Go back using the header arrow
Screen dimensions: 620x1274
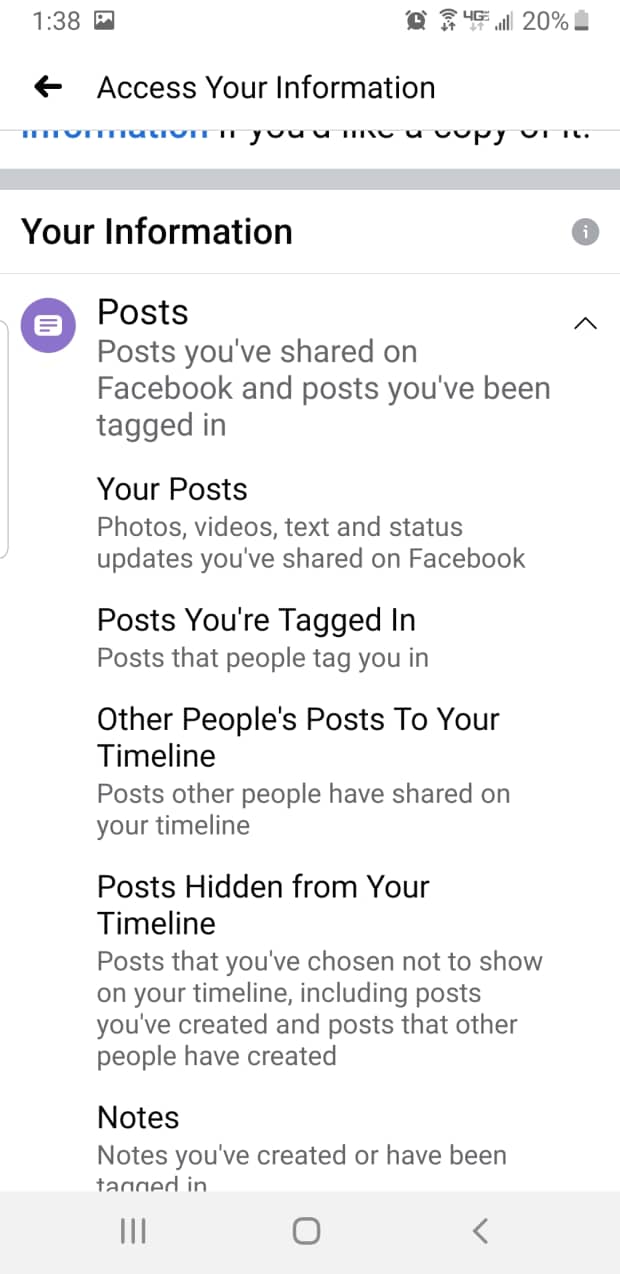click(48, 87)
